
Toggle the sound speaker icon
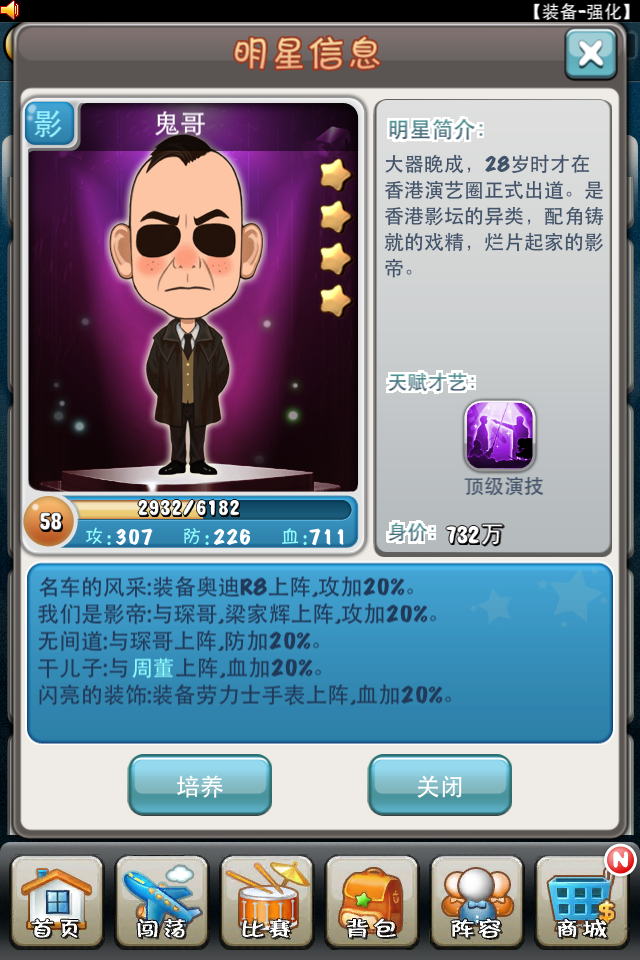[x=10, y=10]
